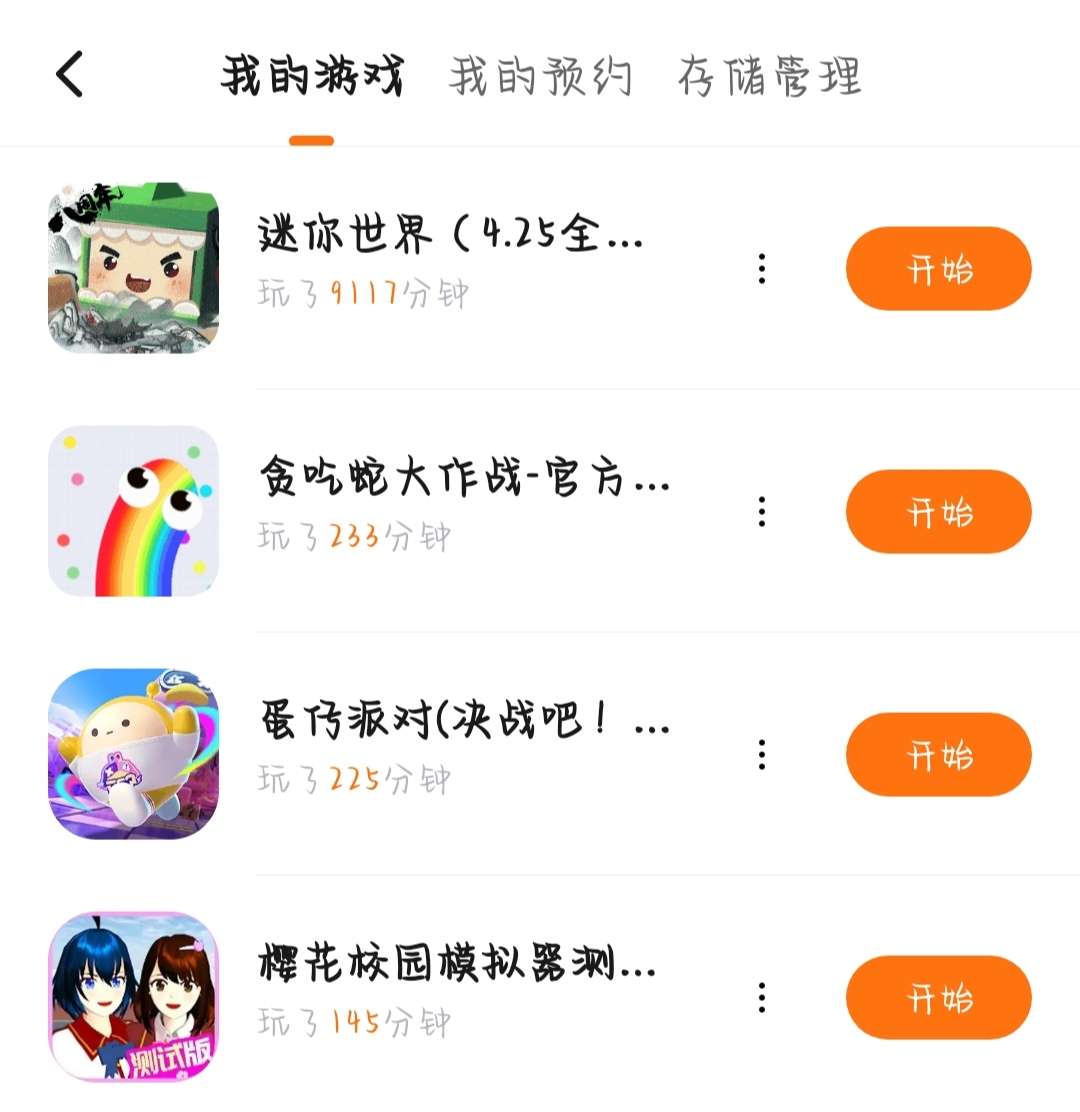
Task: Go back using the top-left arrow
Action: pos(69,75)
